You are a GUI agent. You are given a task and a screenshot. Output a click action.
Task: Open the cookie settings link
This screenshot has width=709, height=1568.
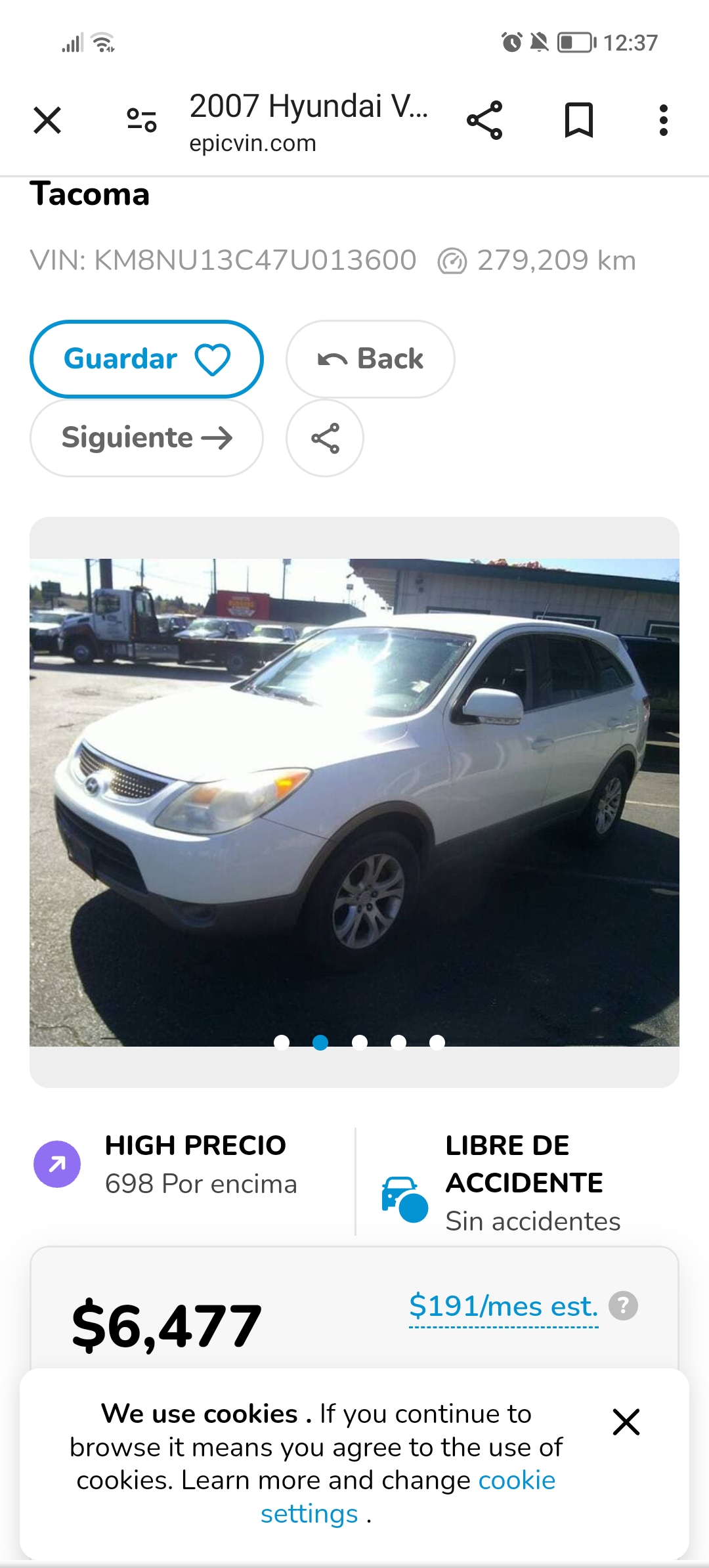516,1481
